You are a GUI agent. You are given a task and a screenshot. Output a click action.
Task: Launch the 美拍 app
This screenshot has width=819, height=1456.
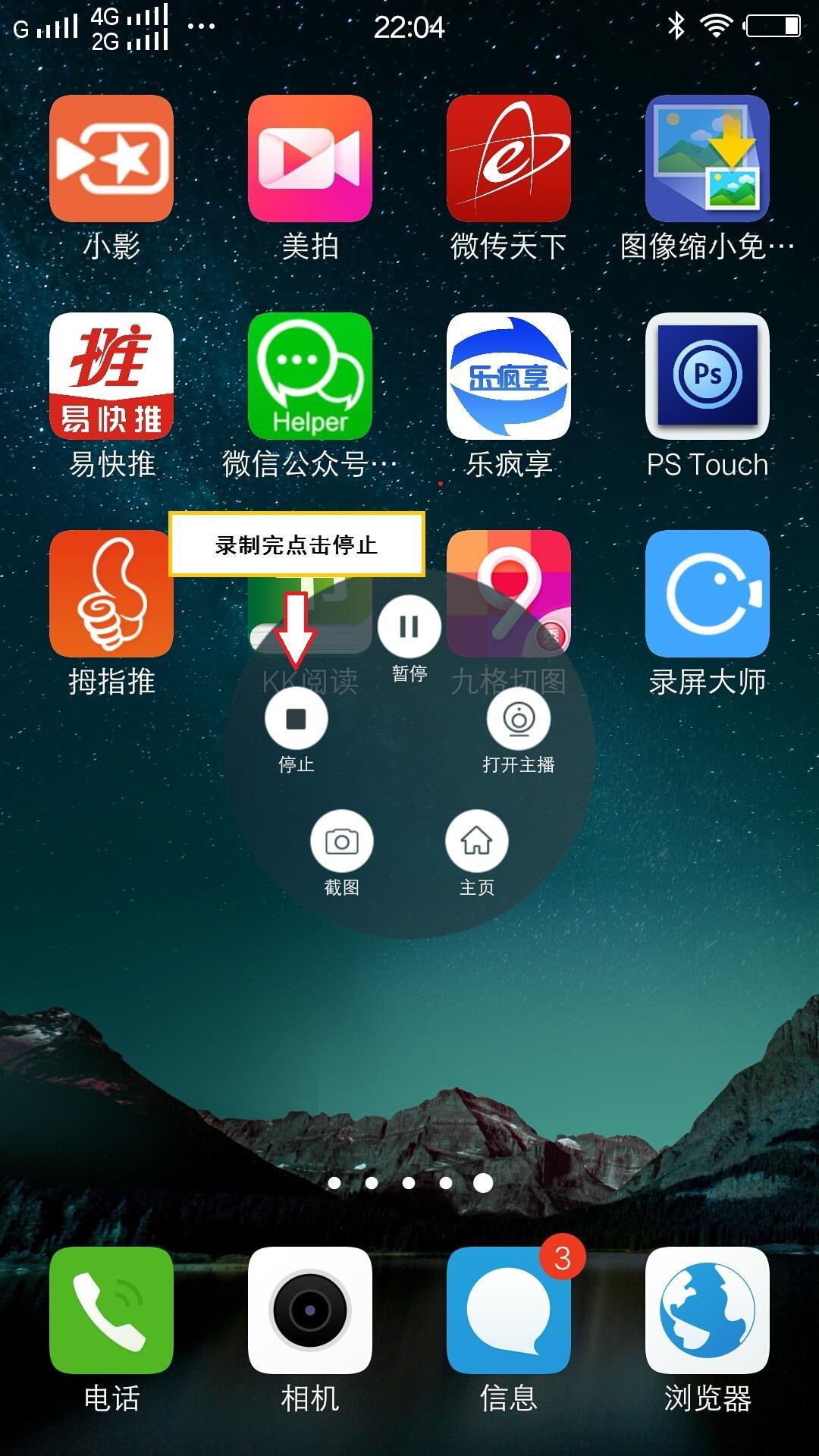(309, 158)
